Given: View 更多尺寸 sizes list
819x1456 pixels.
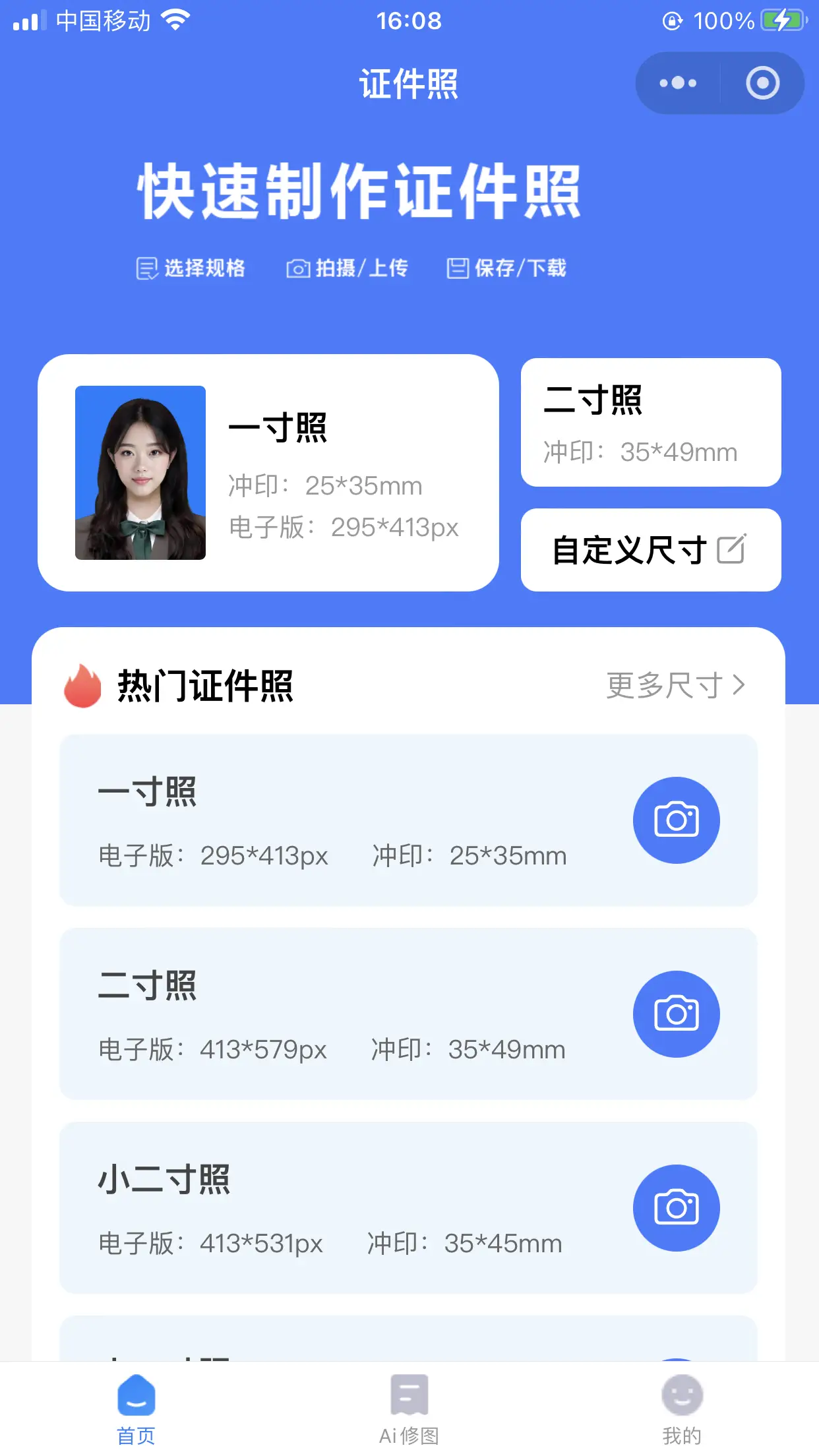Looking at the screenshot, I should pos(675,686).
